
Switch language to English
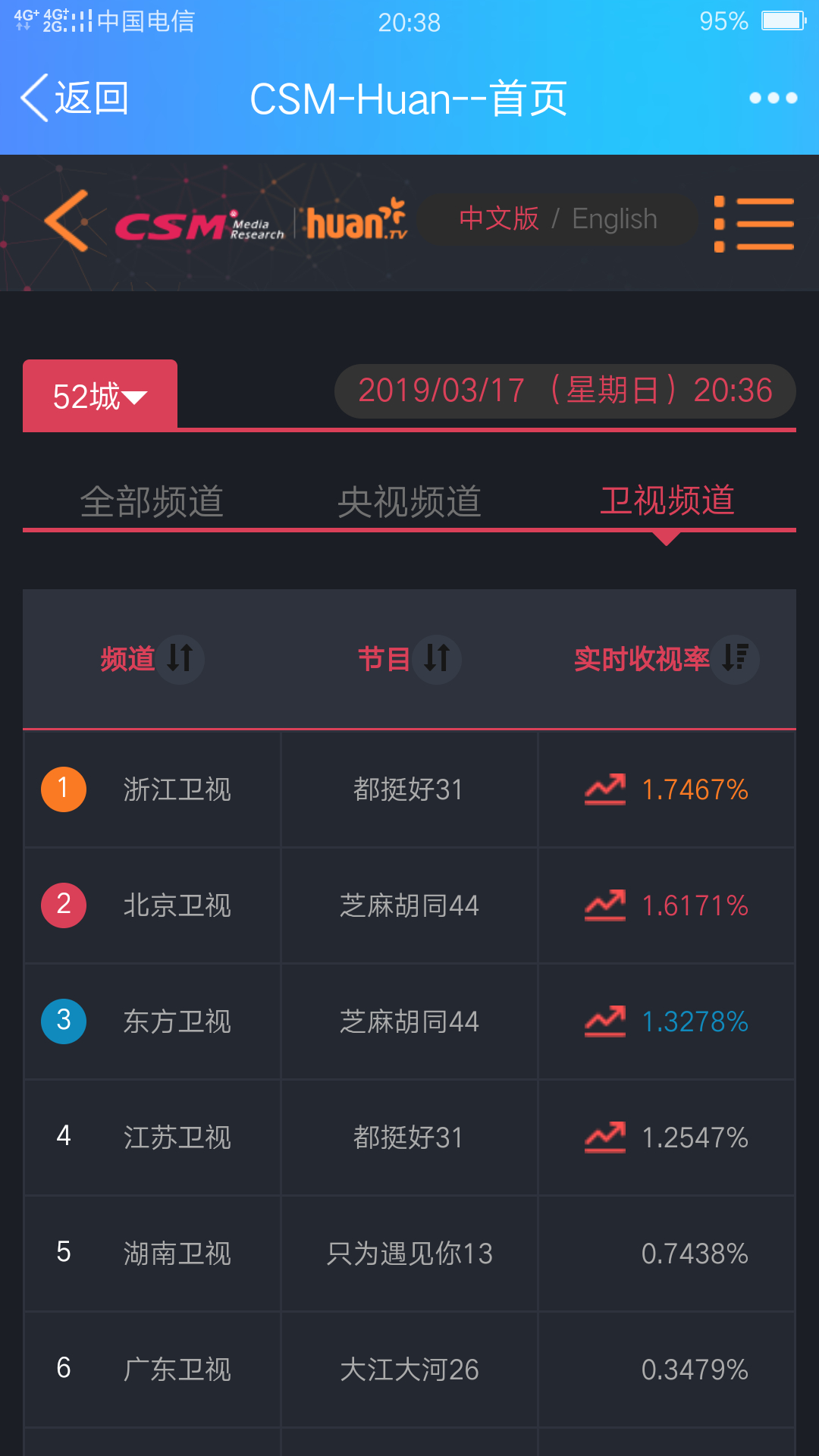pos(614,219)
